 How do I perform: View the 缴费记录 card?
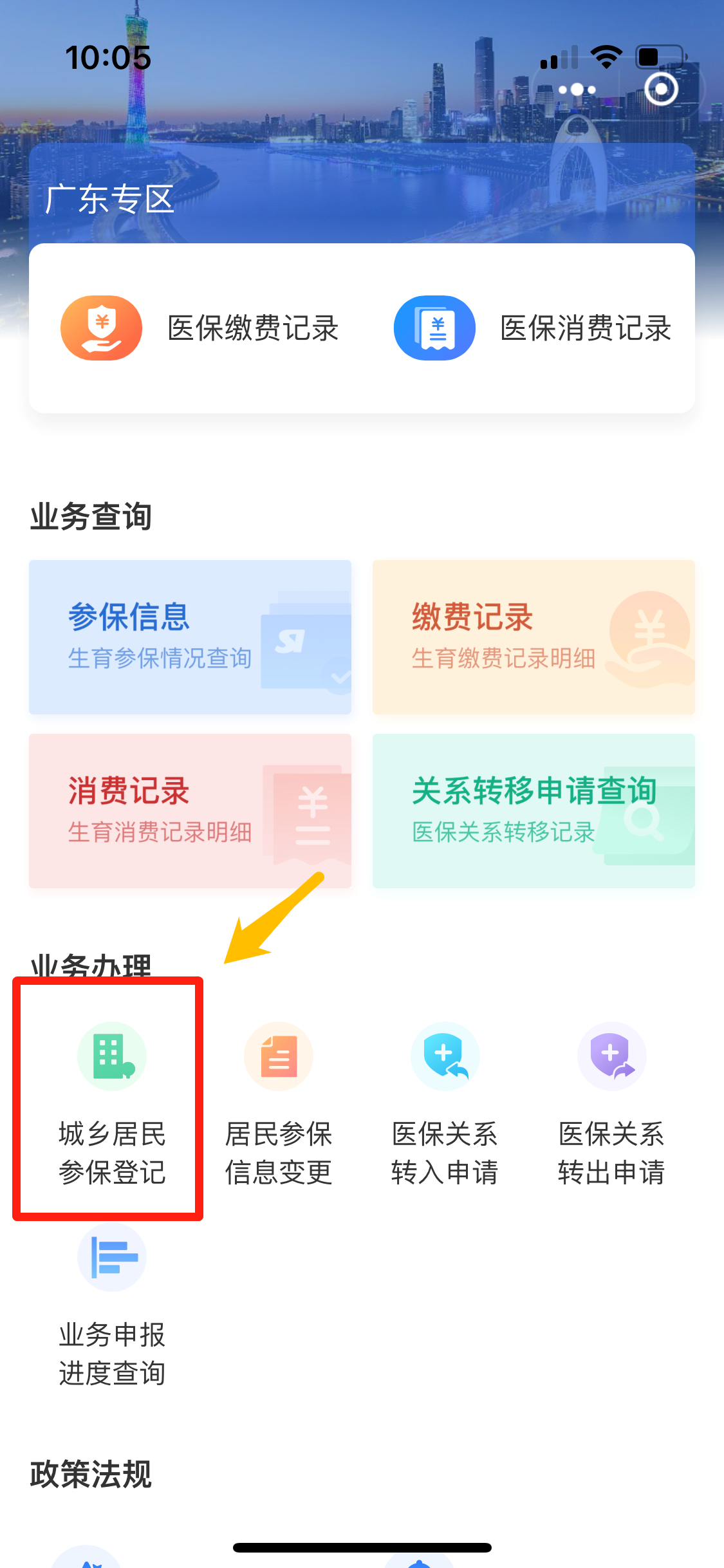534,637
